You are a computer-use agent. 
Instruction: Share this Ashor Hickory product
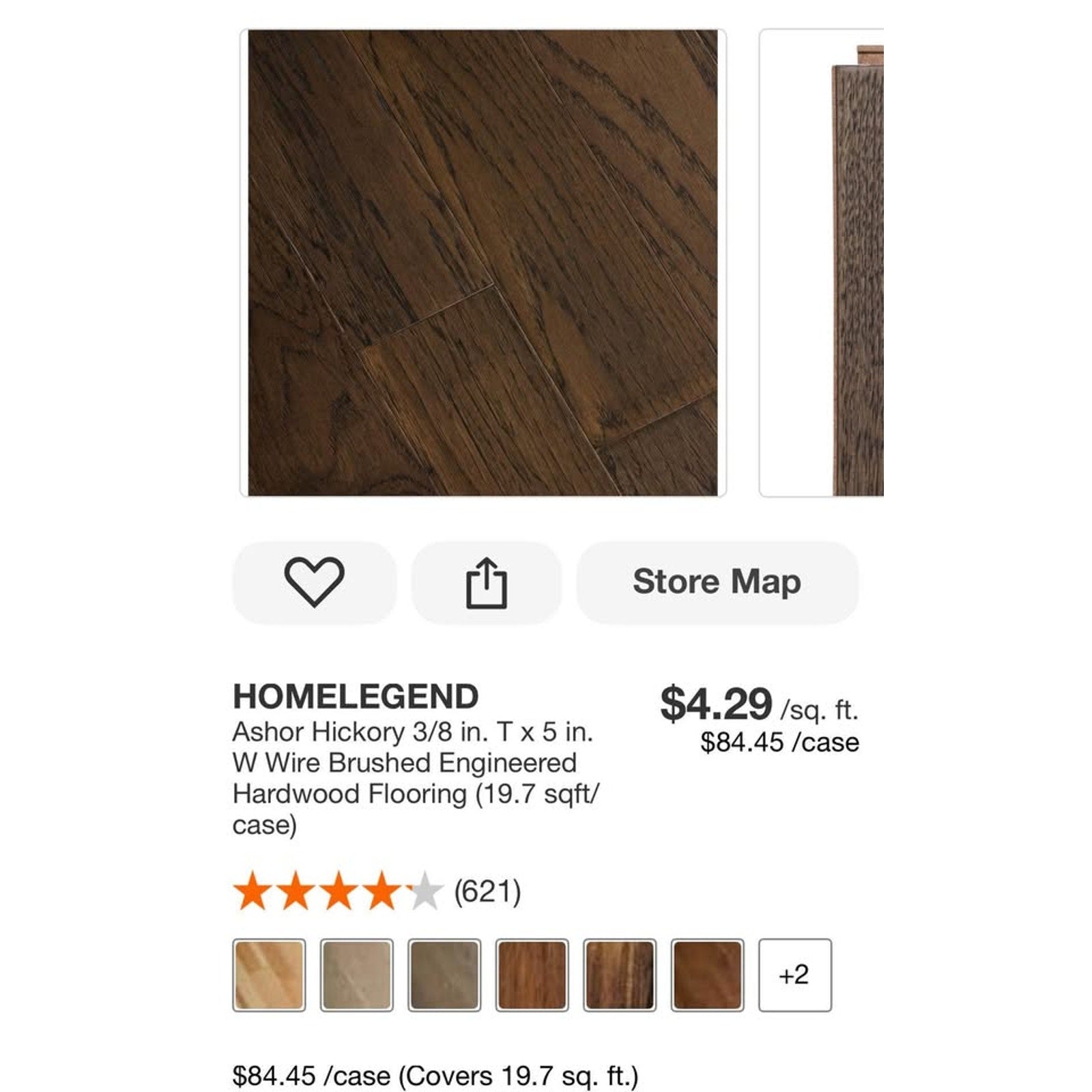tap(486, 582)
